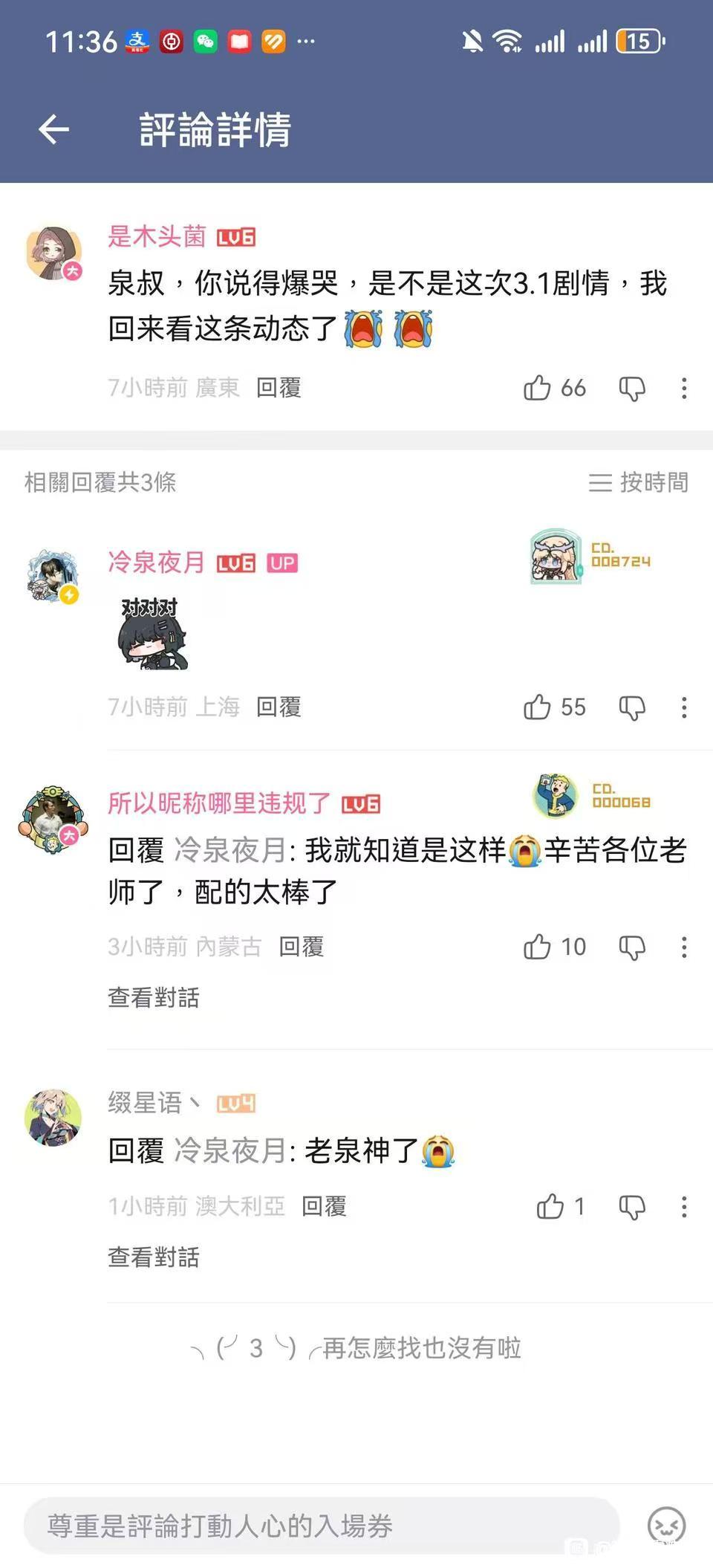713x1568 pixels.
Task: Open overflow menu on 是木头菌's comment
Action: click(684, 388)
